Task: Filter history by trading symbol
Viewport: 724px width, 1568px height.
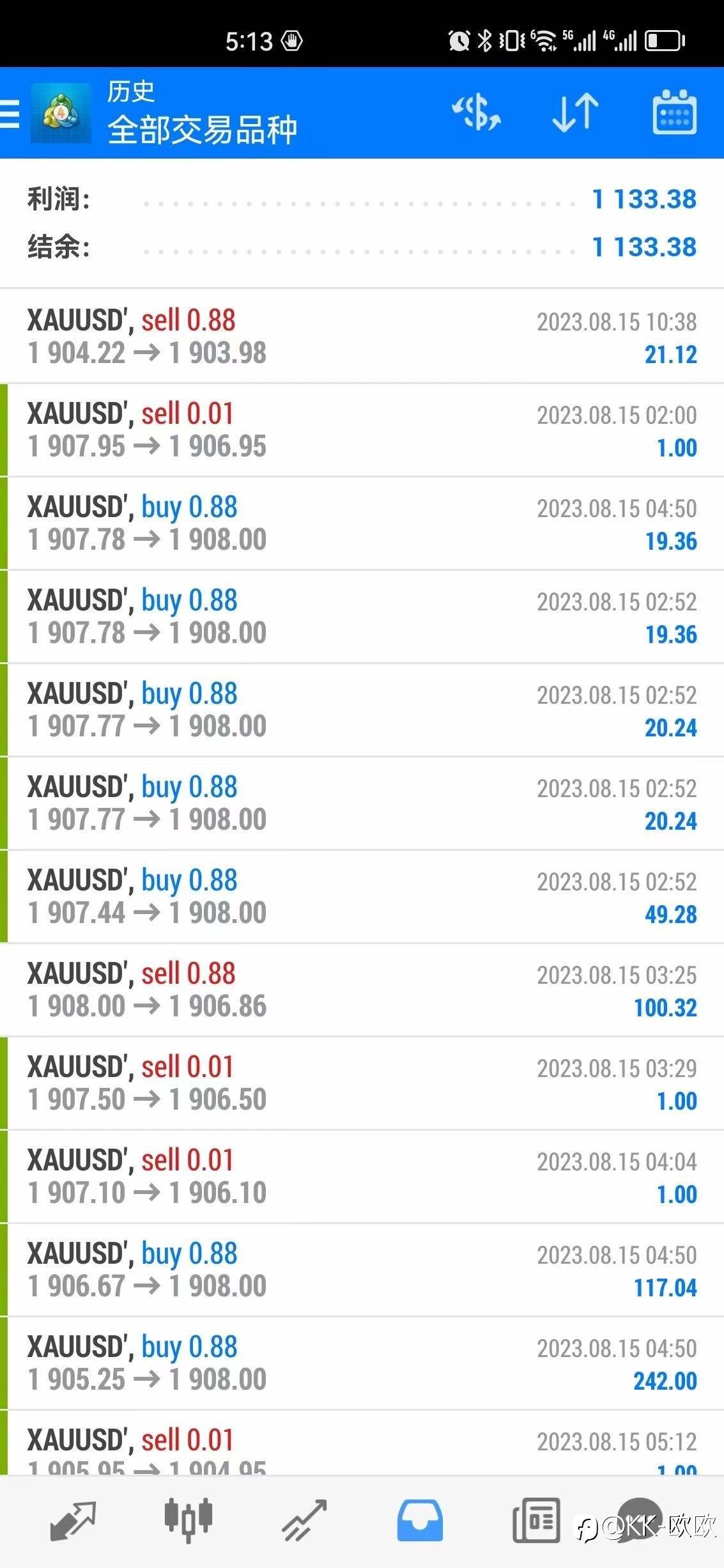Action: coord(476,113)
